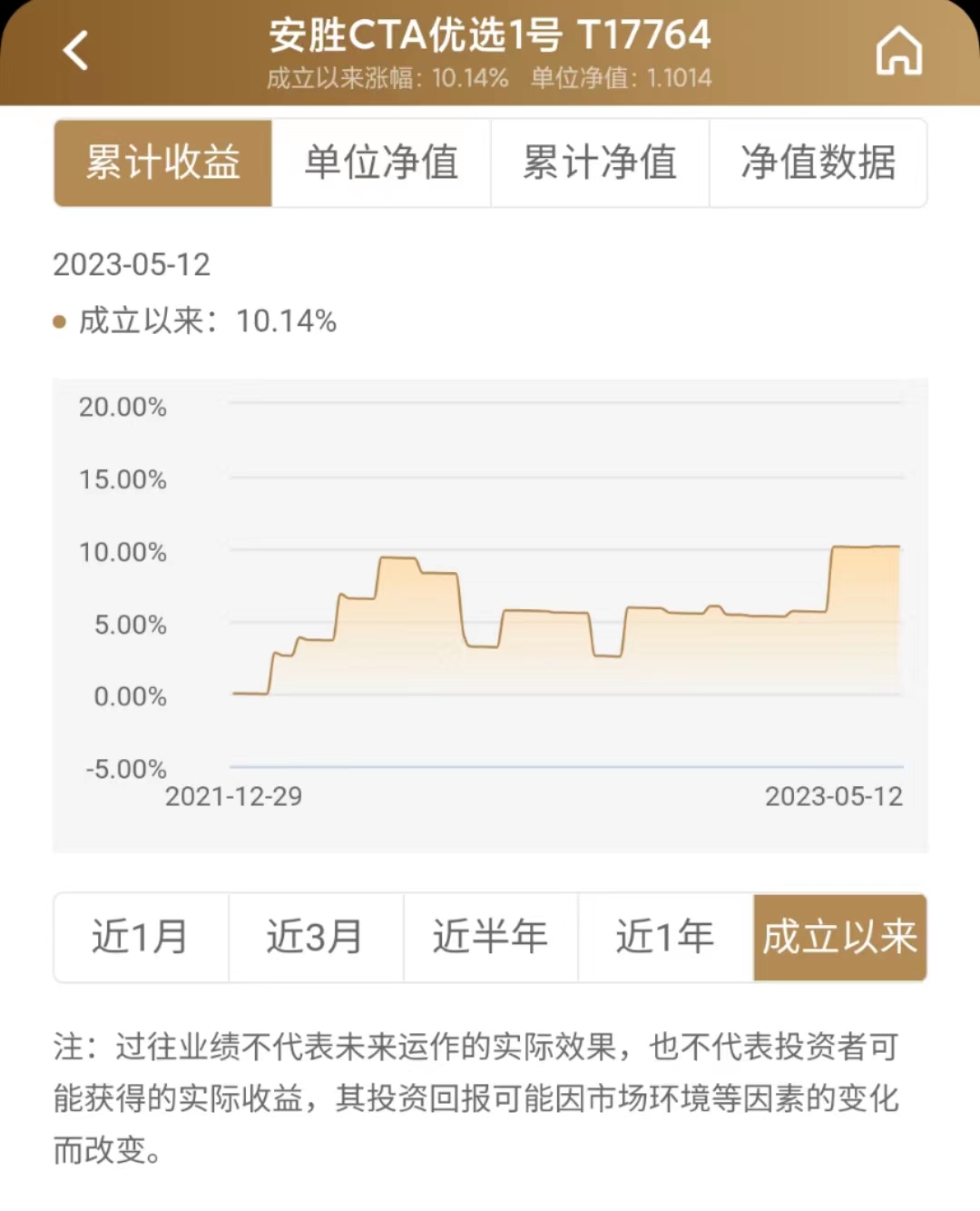Show the 近3月 period
Viewport: 980px width, 1211px height.
click(x=316, y=937)
